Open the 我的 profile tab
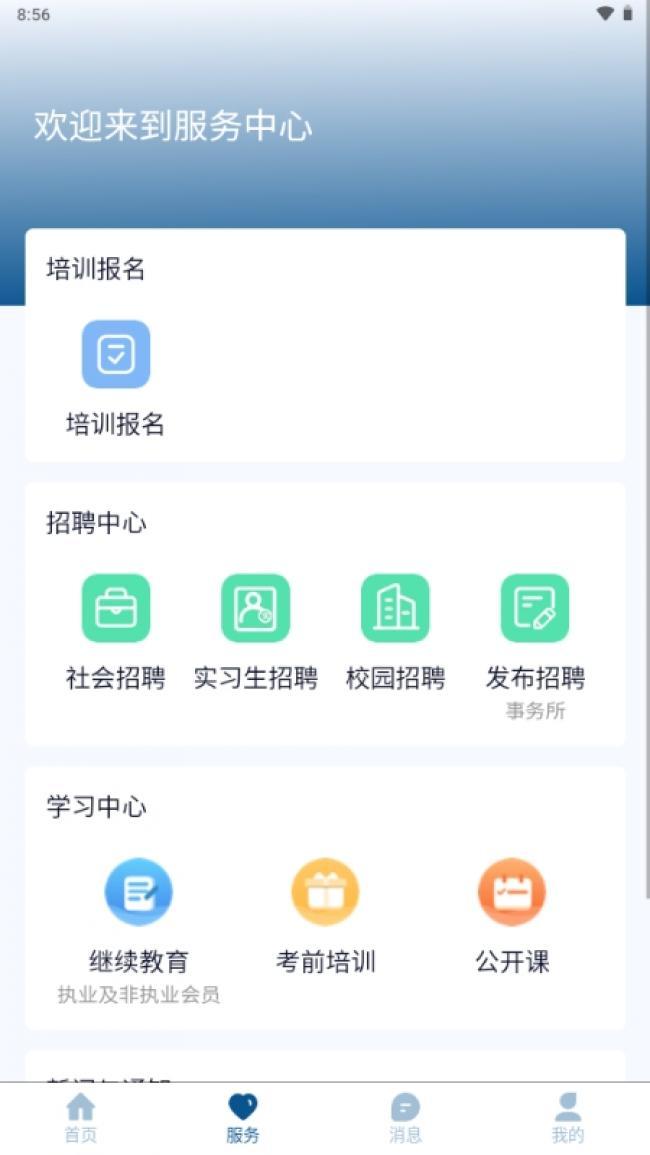This screenshot has width=650, height=1155. [x=568, y=1118]
